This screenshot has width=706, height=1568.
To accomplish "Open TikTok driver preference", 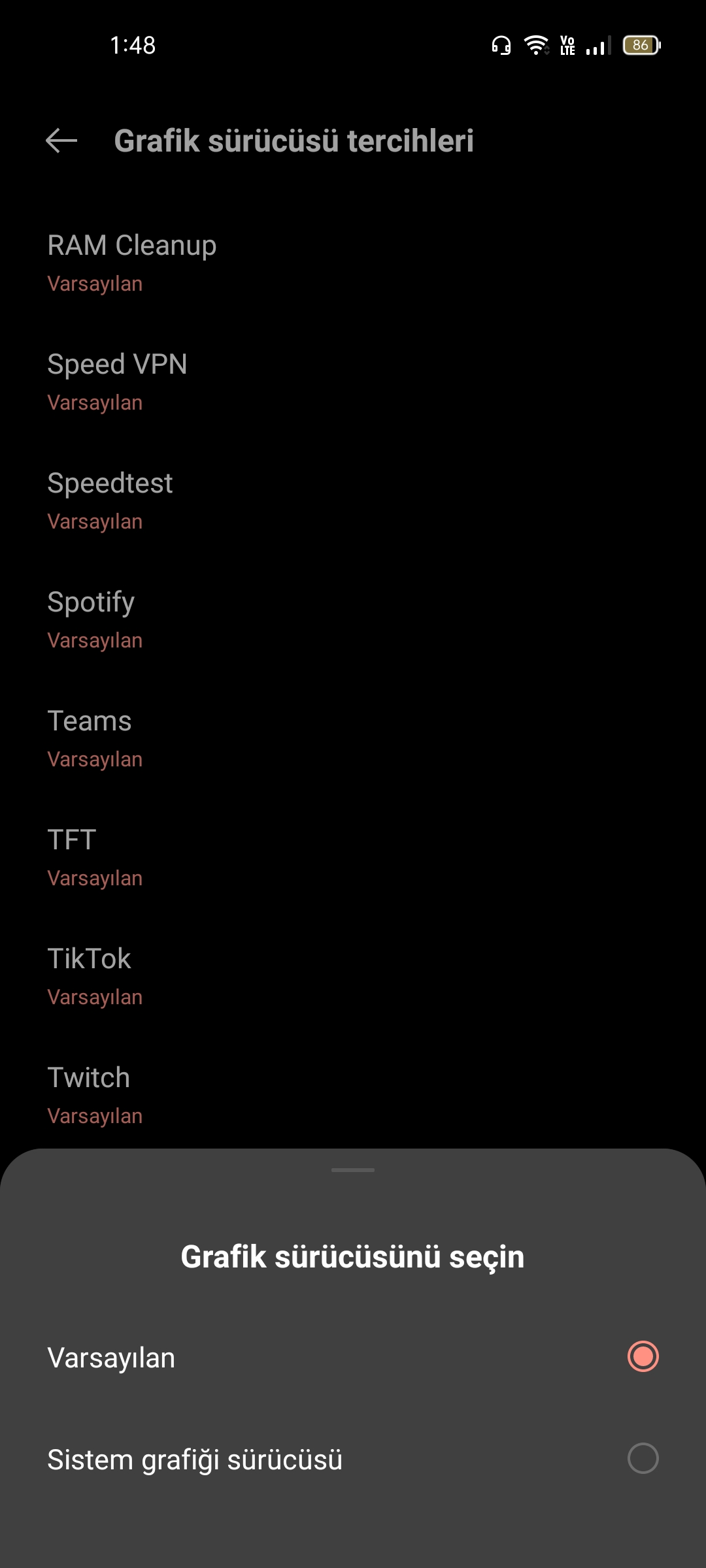I will [353, 977].
